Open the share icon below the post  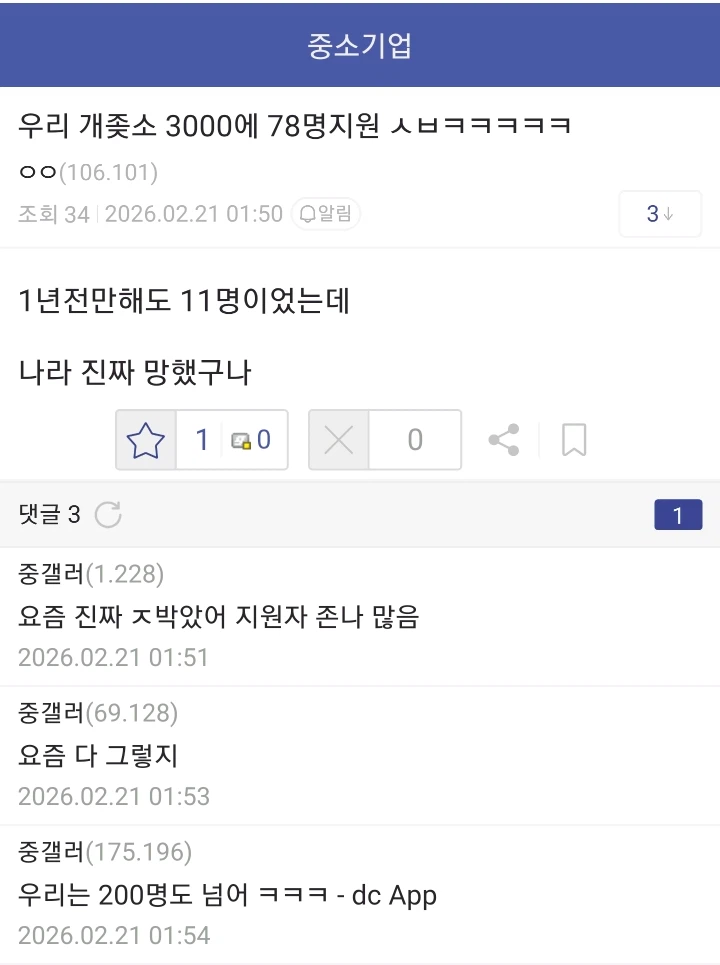[504, 440]
